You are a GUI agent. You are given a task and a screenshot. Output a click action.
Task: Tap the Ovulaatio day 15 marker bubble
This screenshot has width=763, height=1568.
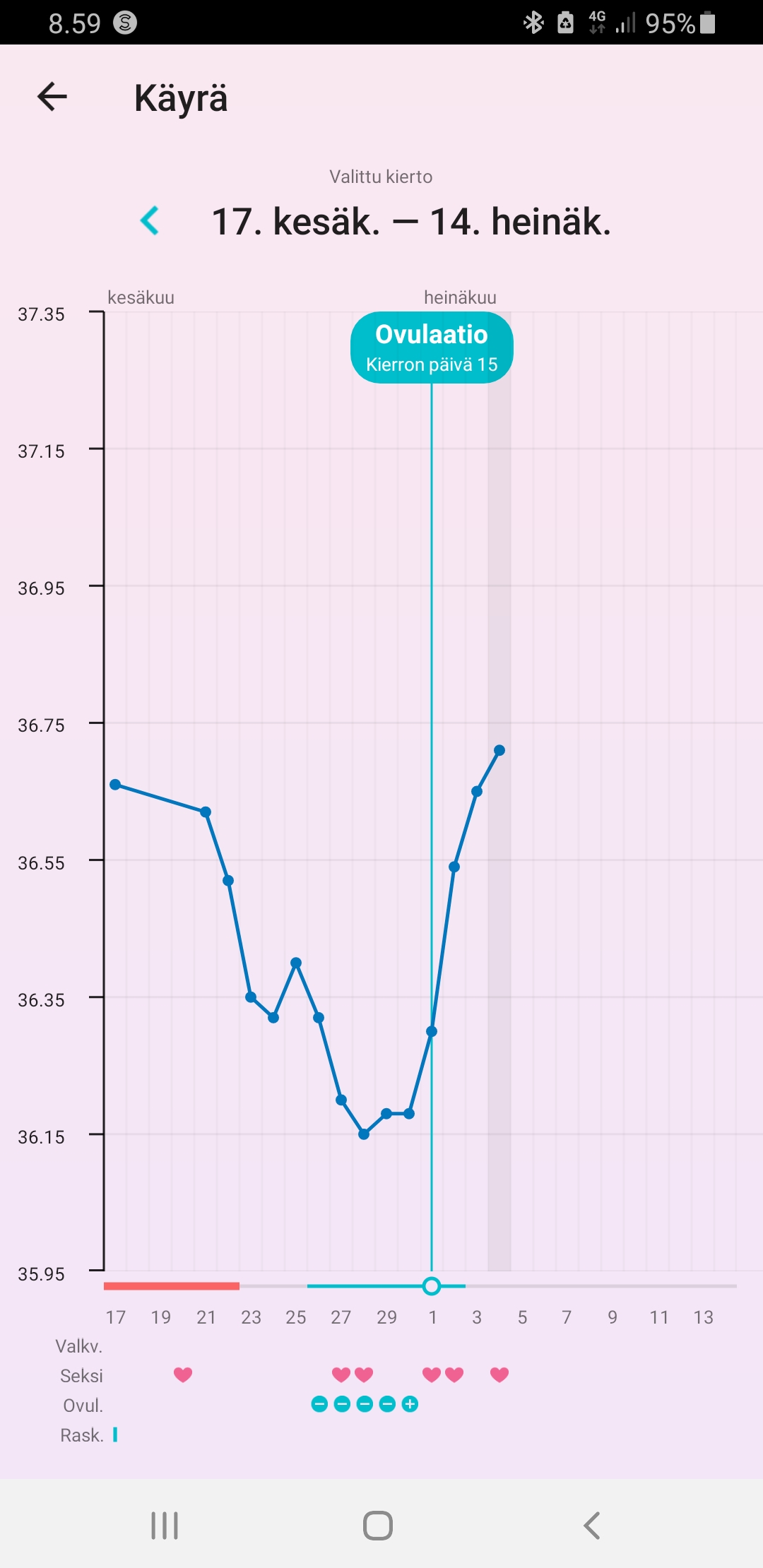(x=432, y=348)
